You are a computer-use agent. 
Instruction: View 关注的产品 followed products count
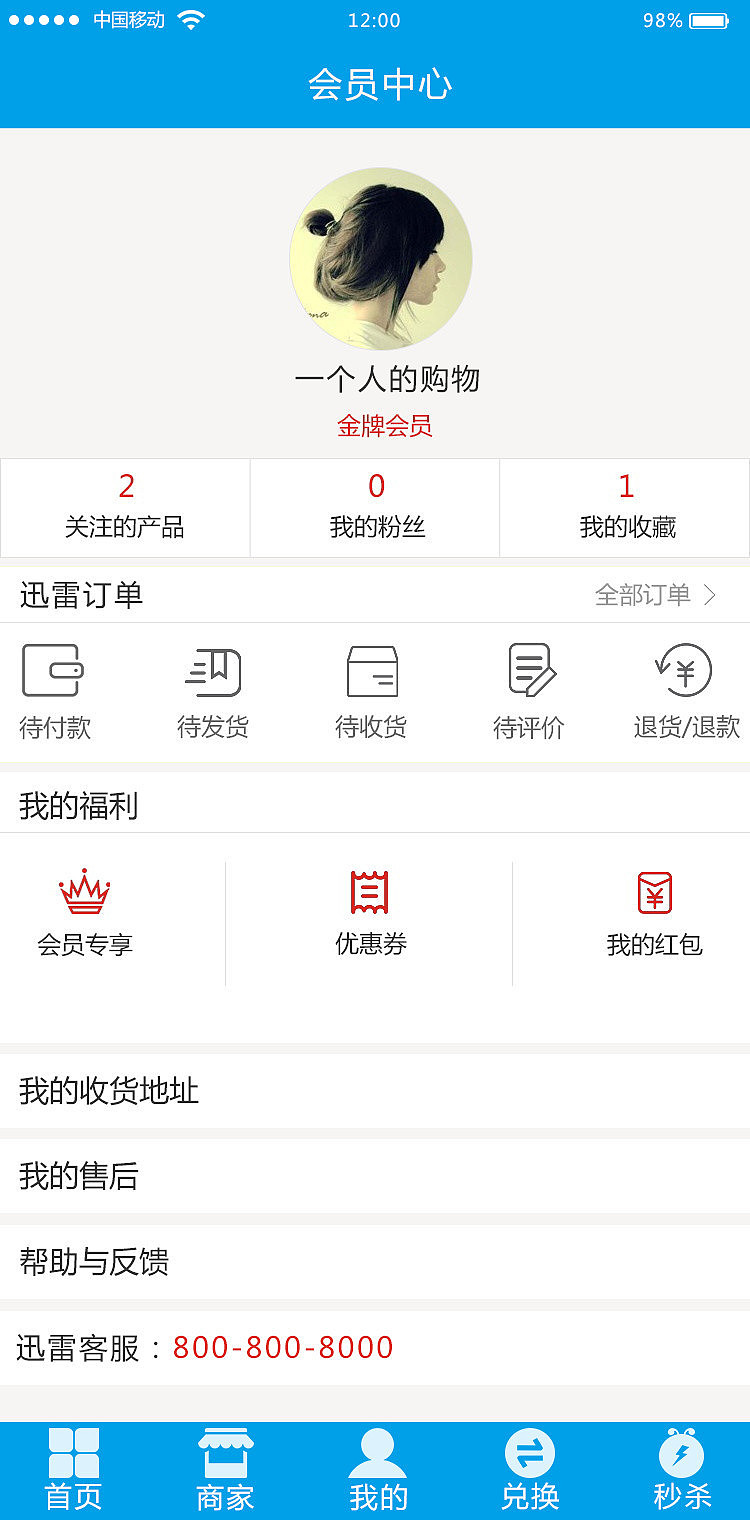pyautogui.click(x=124, y=507)
